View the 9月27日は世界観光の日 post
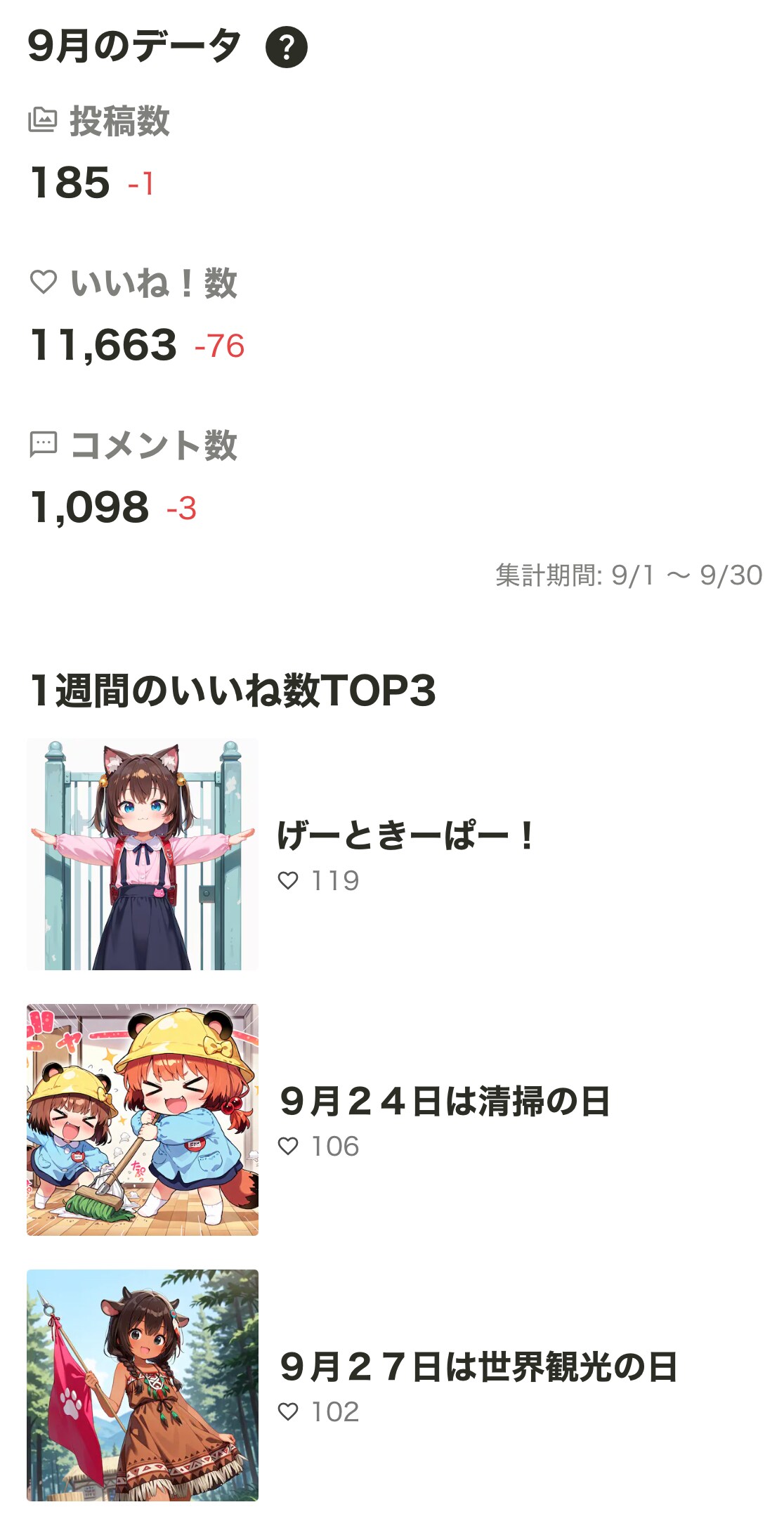784x1514 pixels. [x=478, y=1366]
